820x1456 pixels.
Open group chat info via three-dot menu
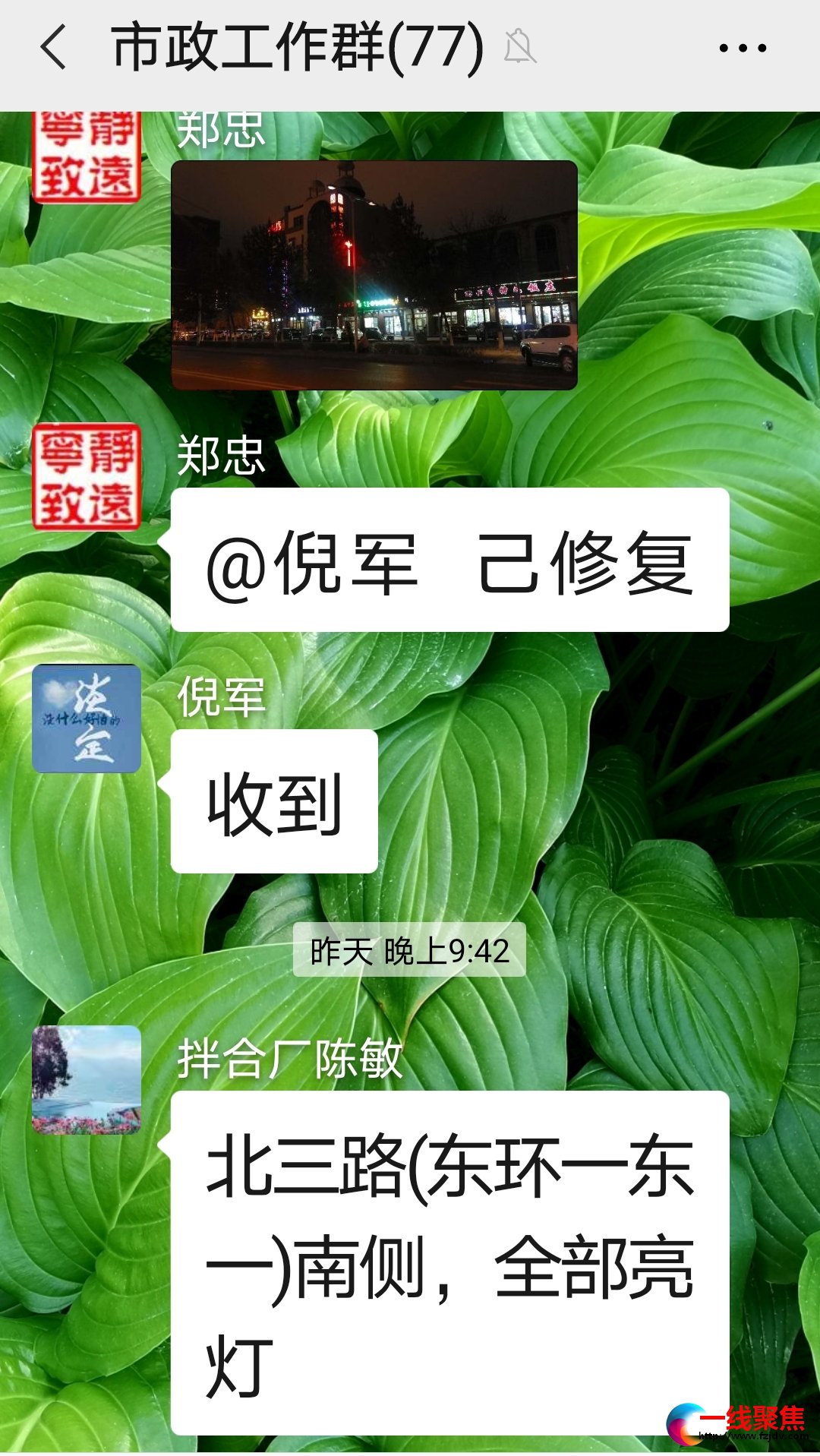(x=742, y=48)
